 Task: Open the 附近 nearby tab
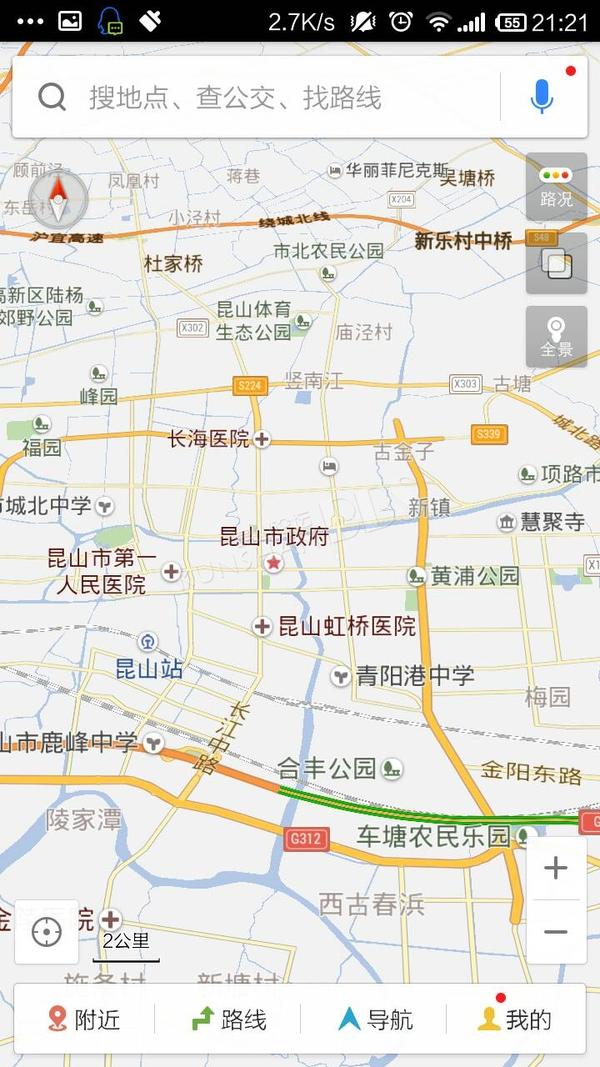coord(84,1019)
